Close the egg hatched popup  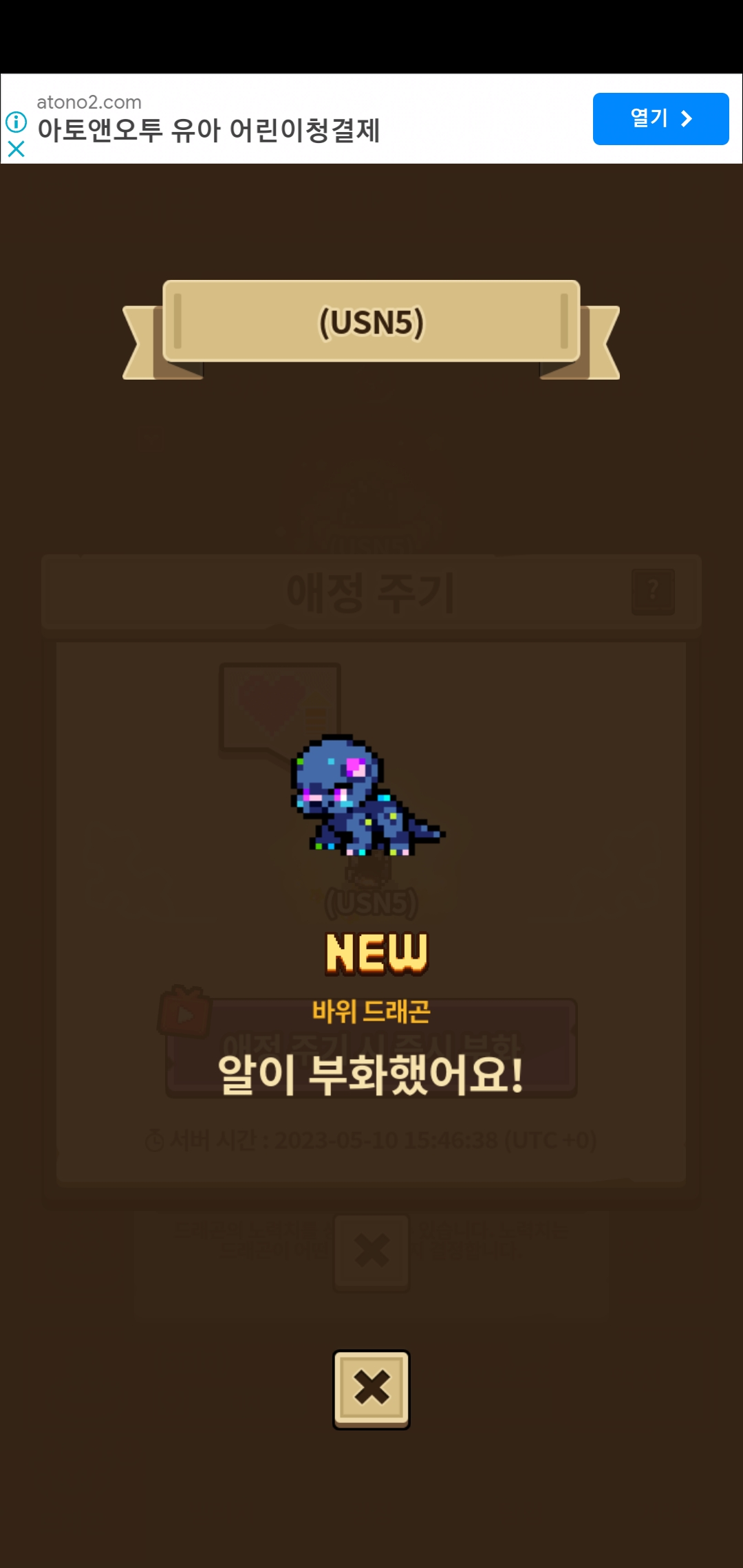pos(371,1388)
